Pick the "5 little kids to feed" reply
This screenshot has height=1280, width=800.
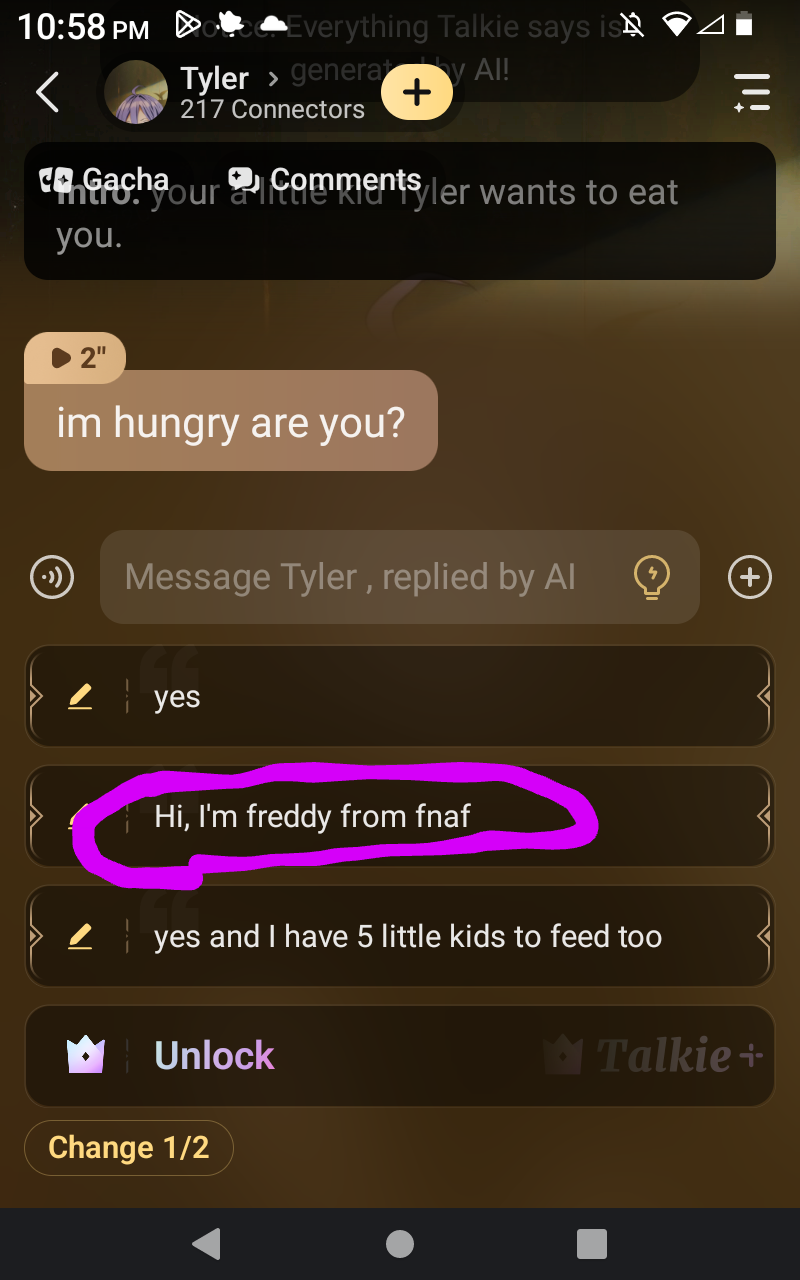click(x=400, y=937)
